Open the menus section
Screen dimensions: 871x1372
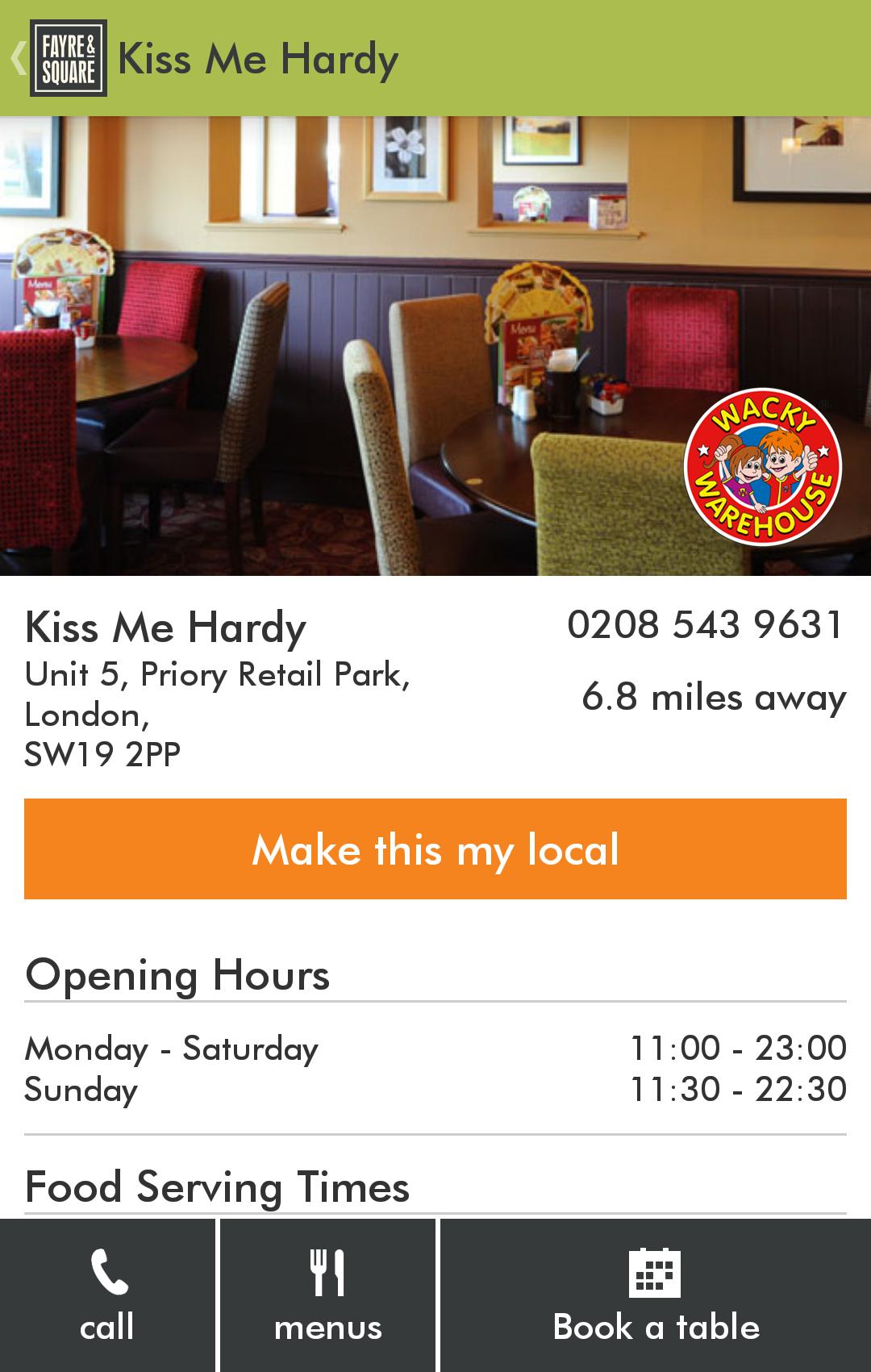327,1295
